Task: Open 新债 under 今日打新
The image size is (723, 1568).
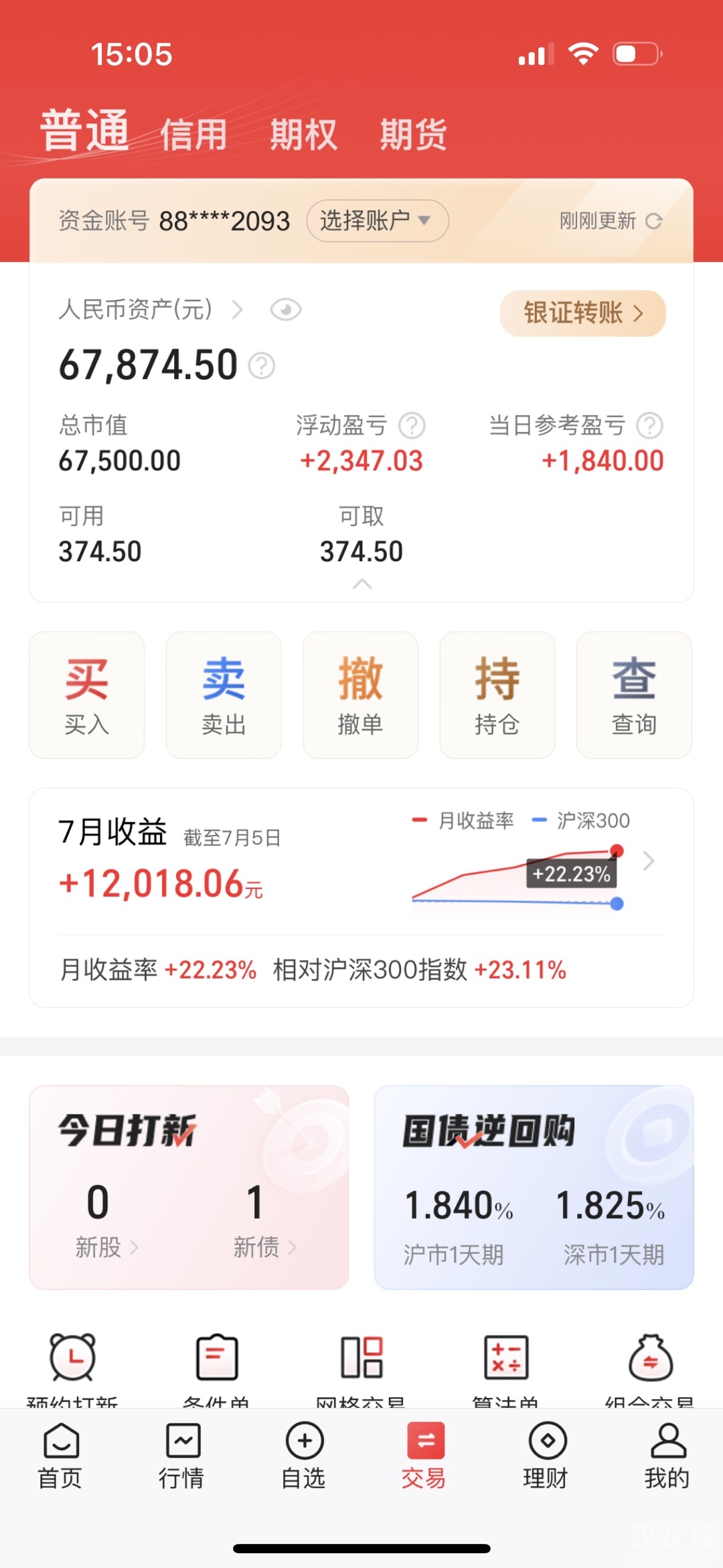Action: 264,1246
